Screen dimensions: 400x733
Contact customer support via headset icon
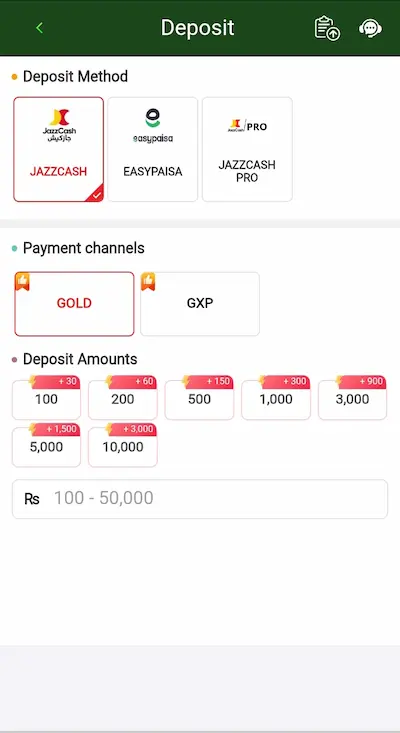[370, 28]
